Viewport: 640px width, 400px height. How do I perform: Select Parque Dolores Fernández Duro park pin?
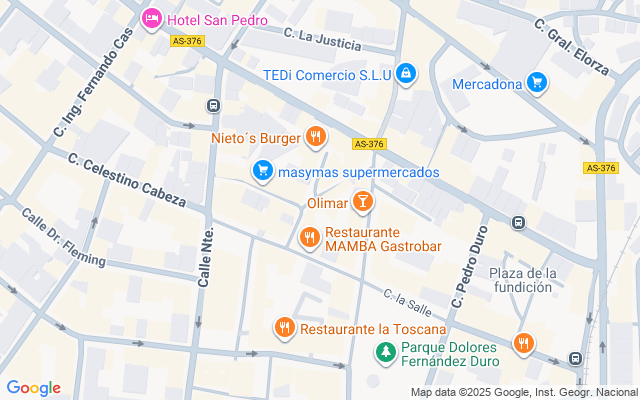click(x=386, y=351)
